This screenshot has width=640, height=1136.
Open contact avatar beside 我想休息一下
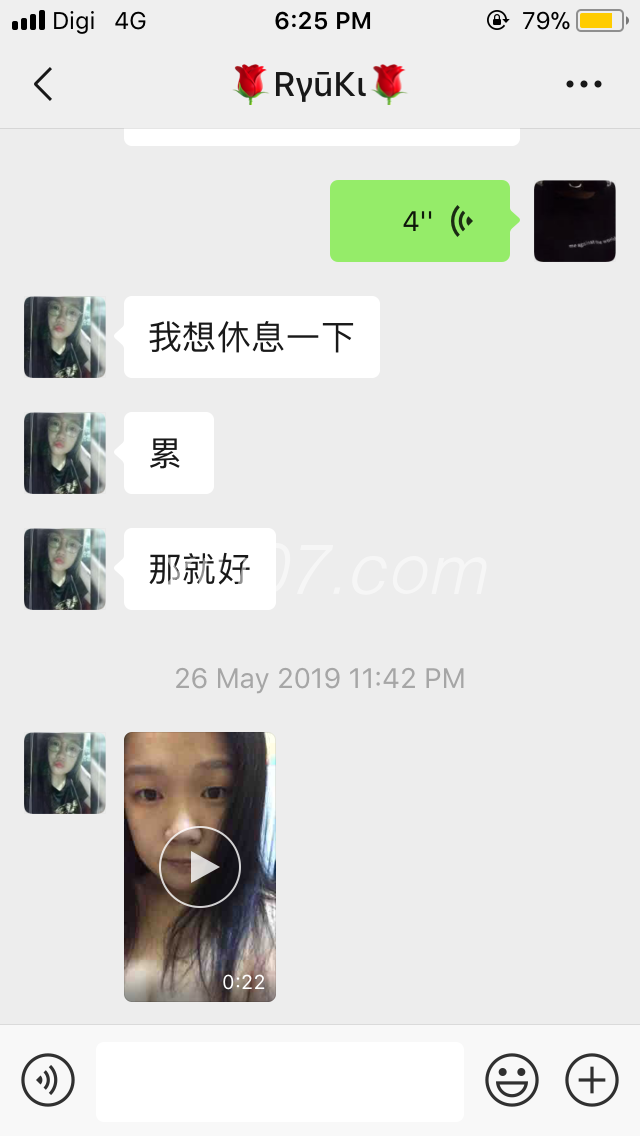pos(65,337)
